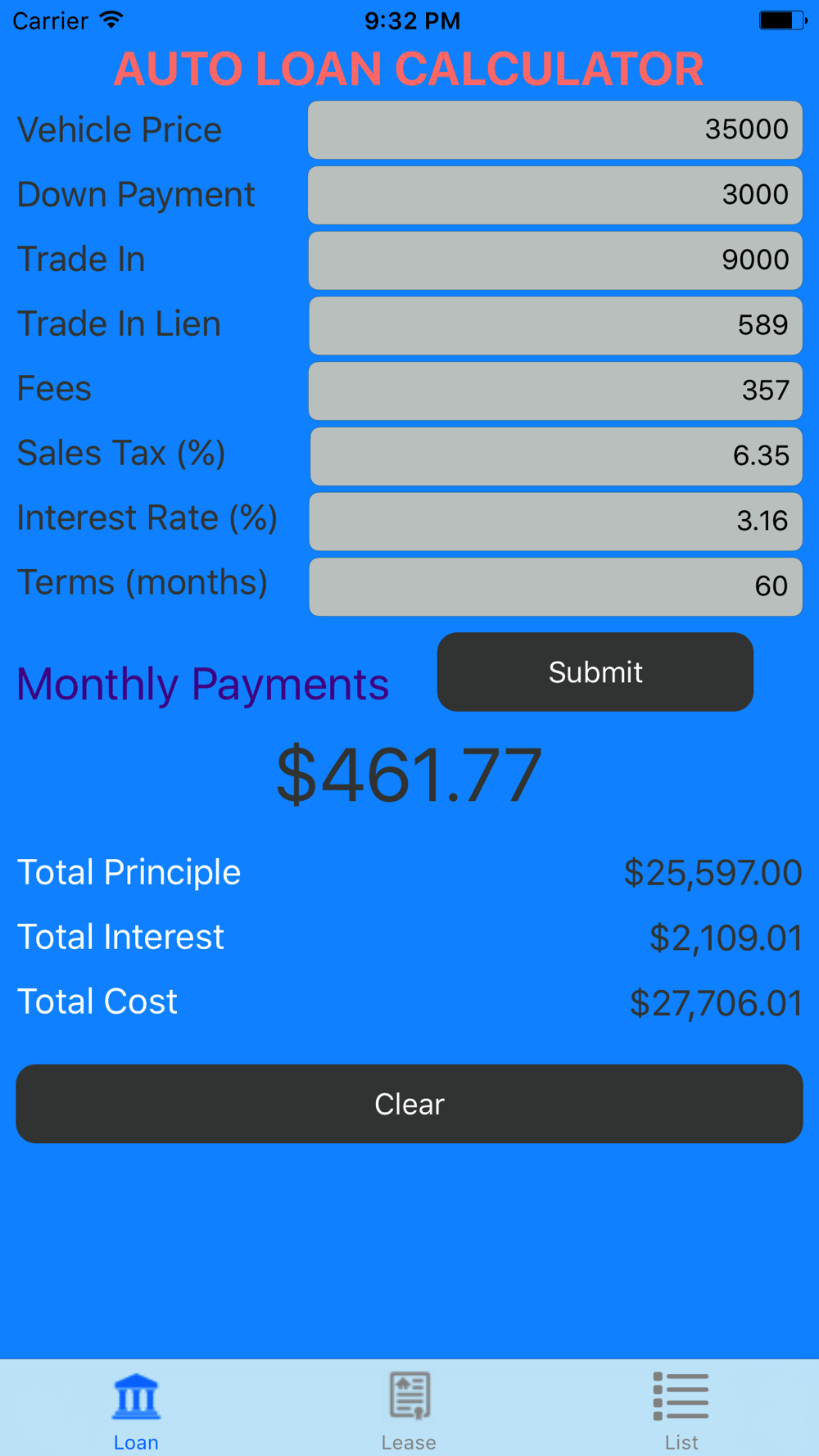Select the Loan tab

[136, 1410]
